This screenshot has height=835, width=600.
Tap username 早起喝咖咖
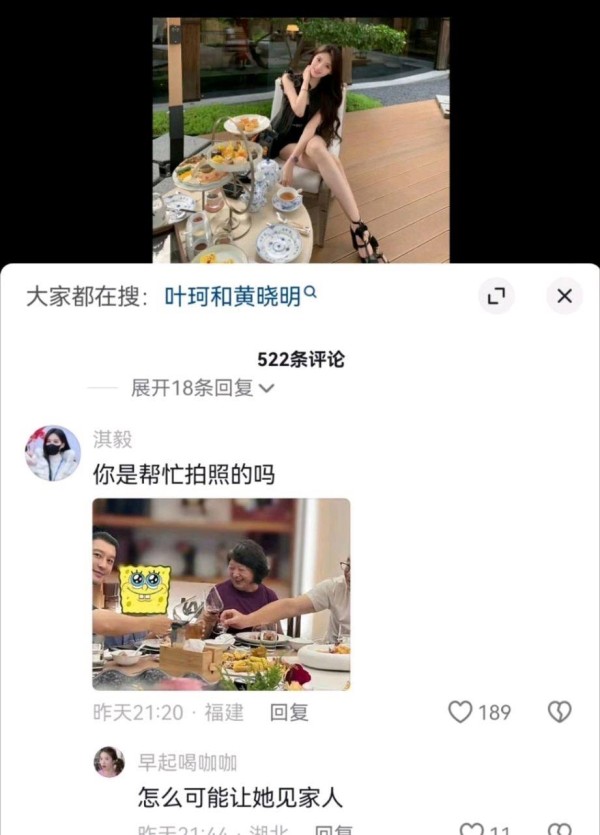point(187,763)
